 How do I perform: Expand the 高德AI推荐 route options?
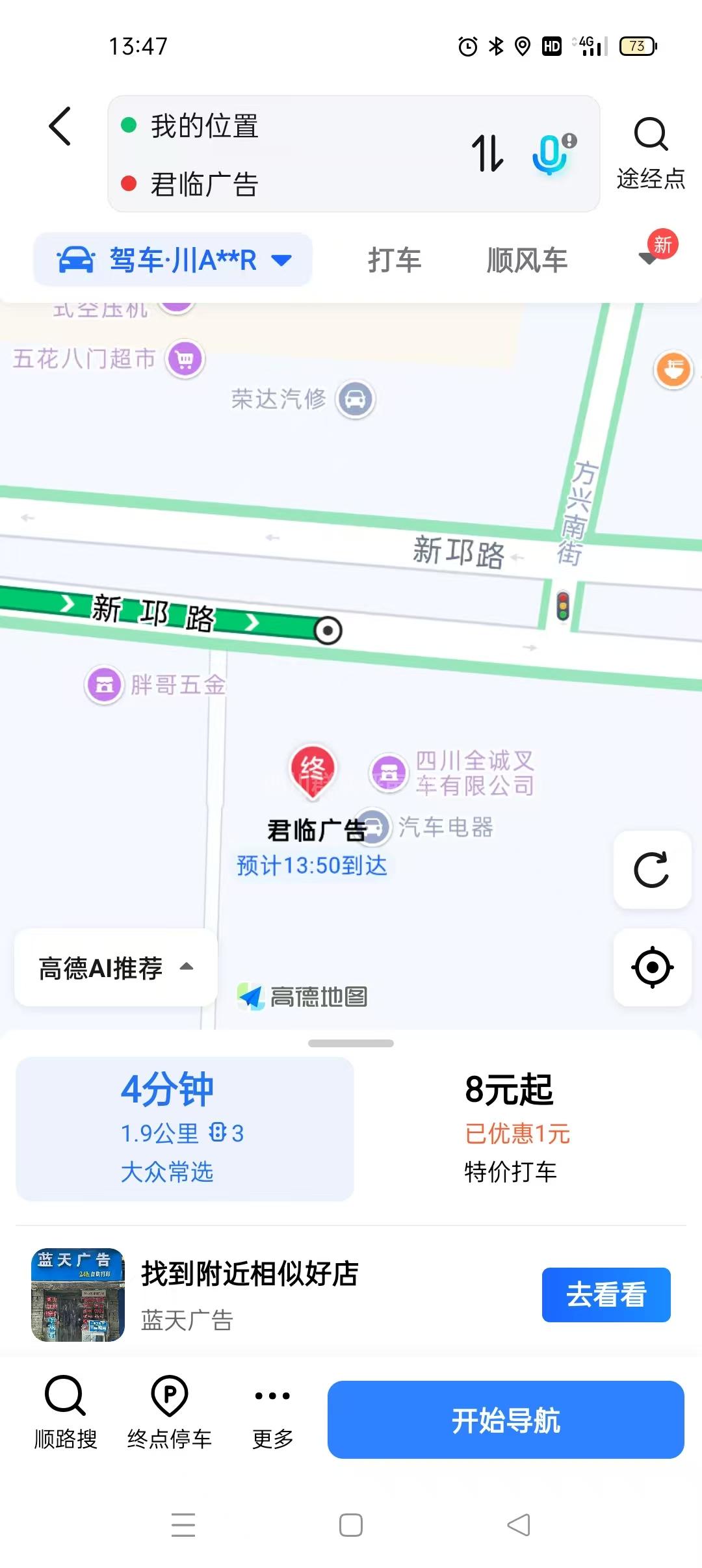pos(116,968)
